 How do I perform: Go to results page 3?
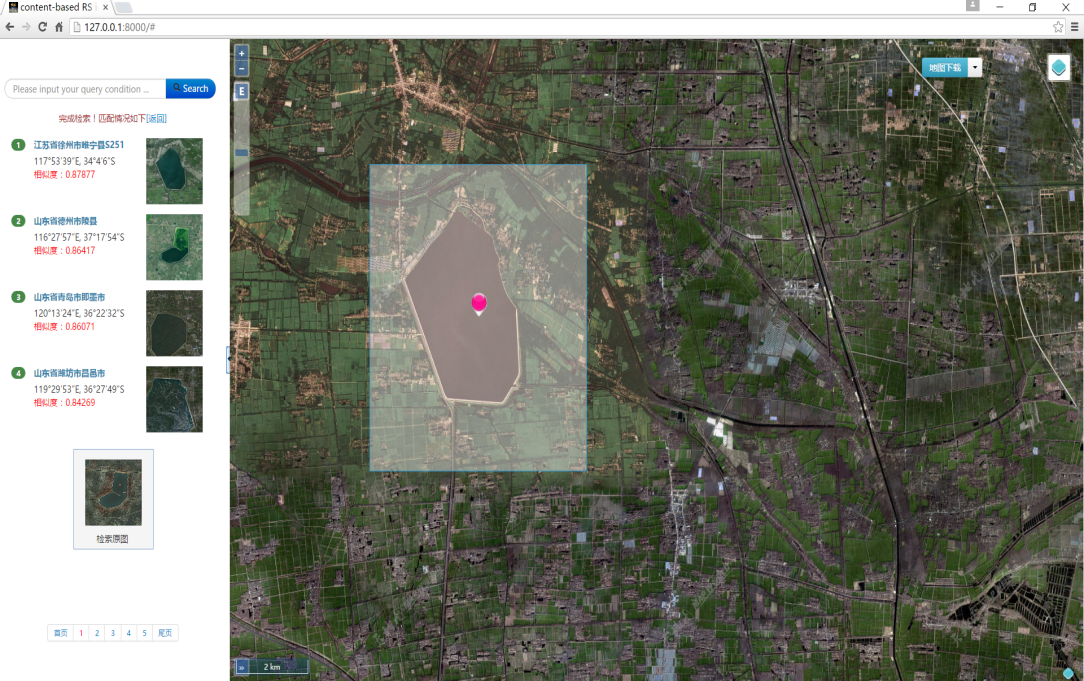pos(113,633)
